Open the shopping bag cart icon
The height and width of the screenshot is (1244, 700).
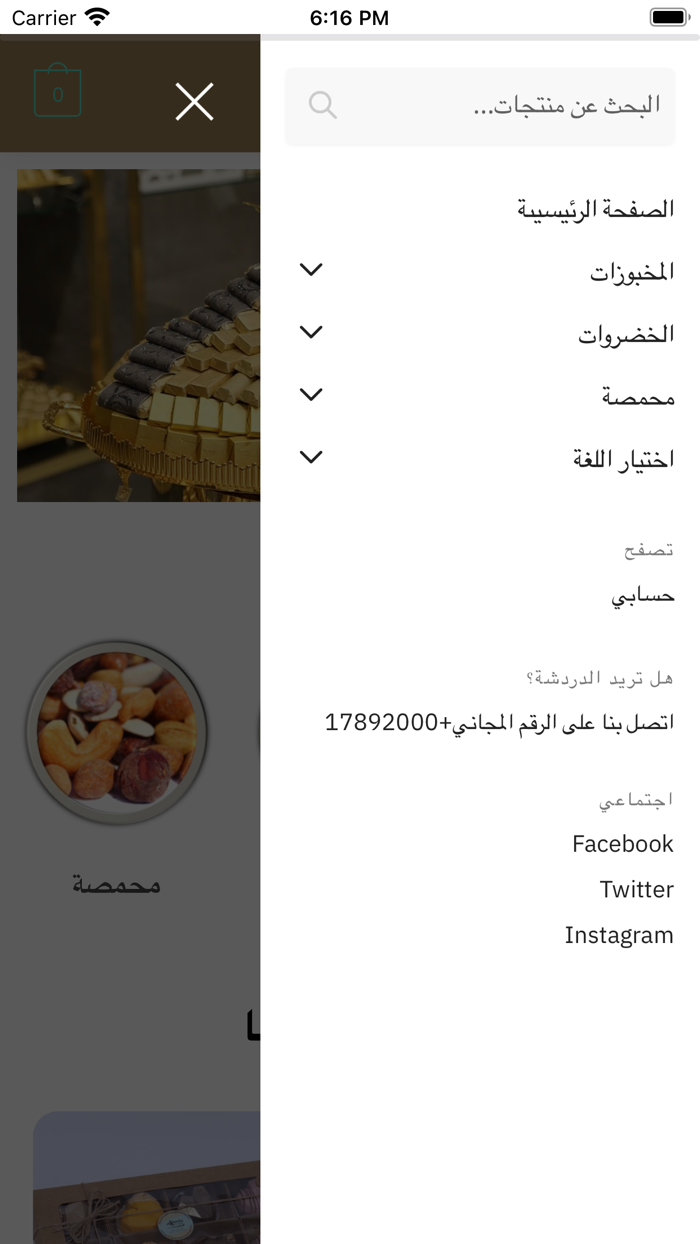click(58, 92)
